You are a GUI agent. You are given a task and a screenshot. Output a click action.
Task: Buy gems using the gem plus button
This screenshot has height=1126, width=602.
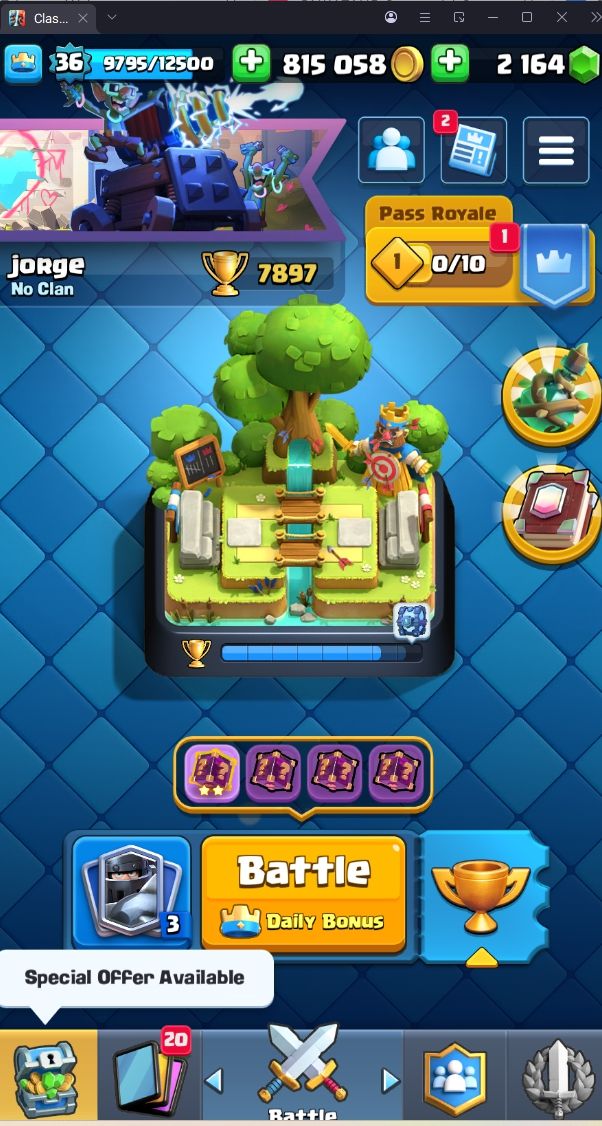[449, 64]
